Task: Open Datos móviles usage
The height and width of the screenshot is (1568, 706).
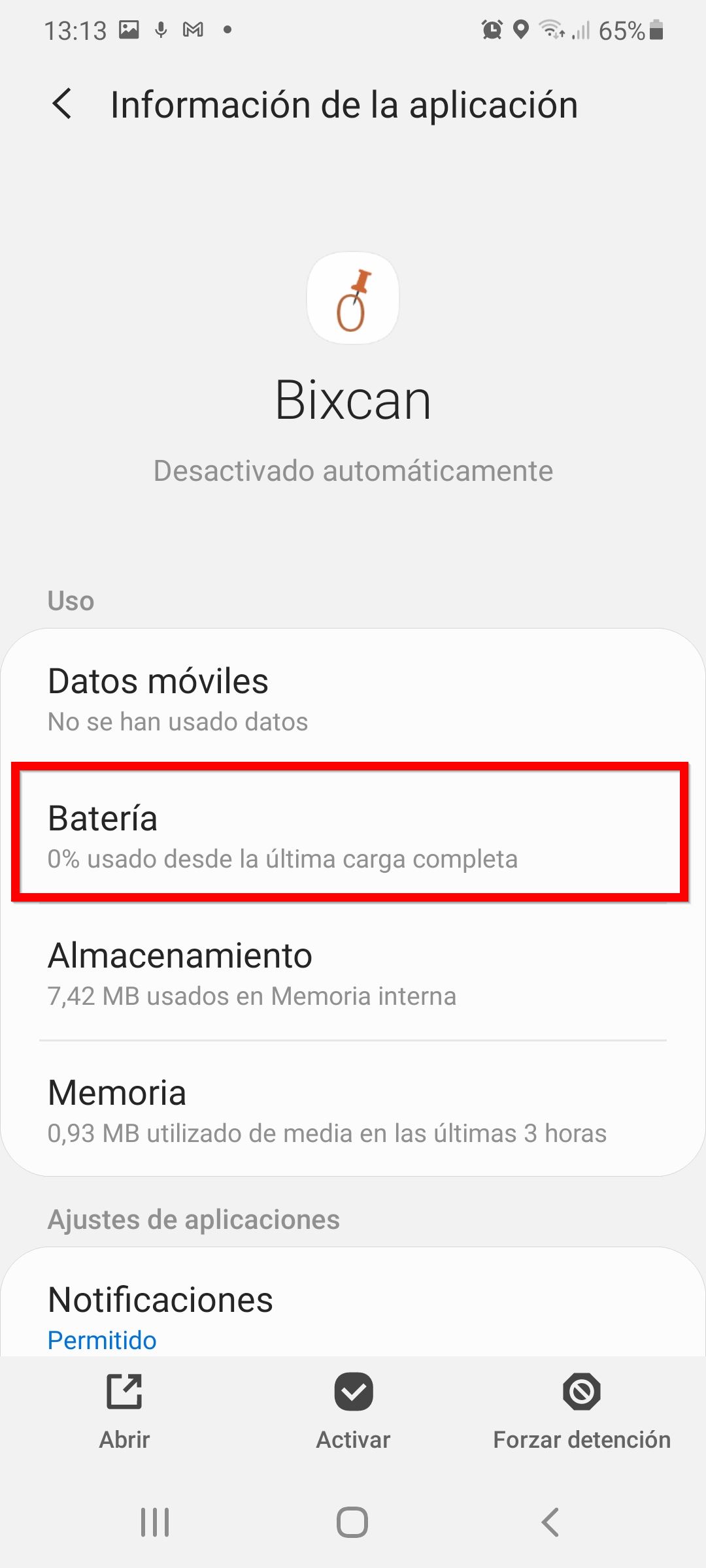Action: pos(353,699)
